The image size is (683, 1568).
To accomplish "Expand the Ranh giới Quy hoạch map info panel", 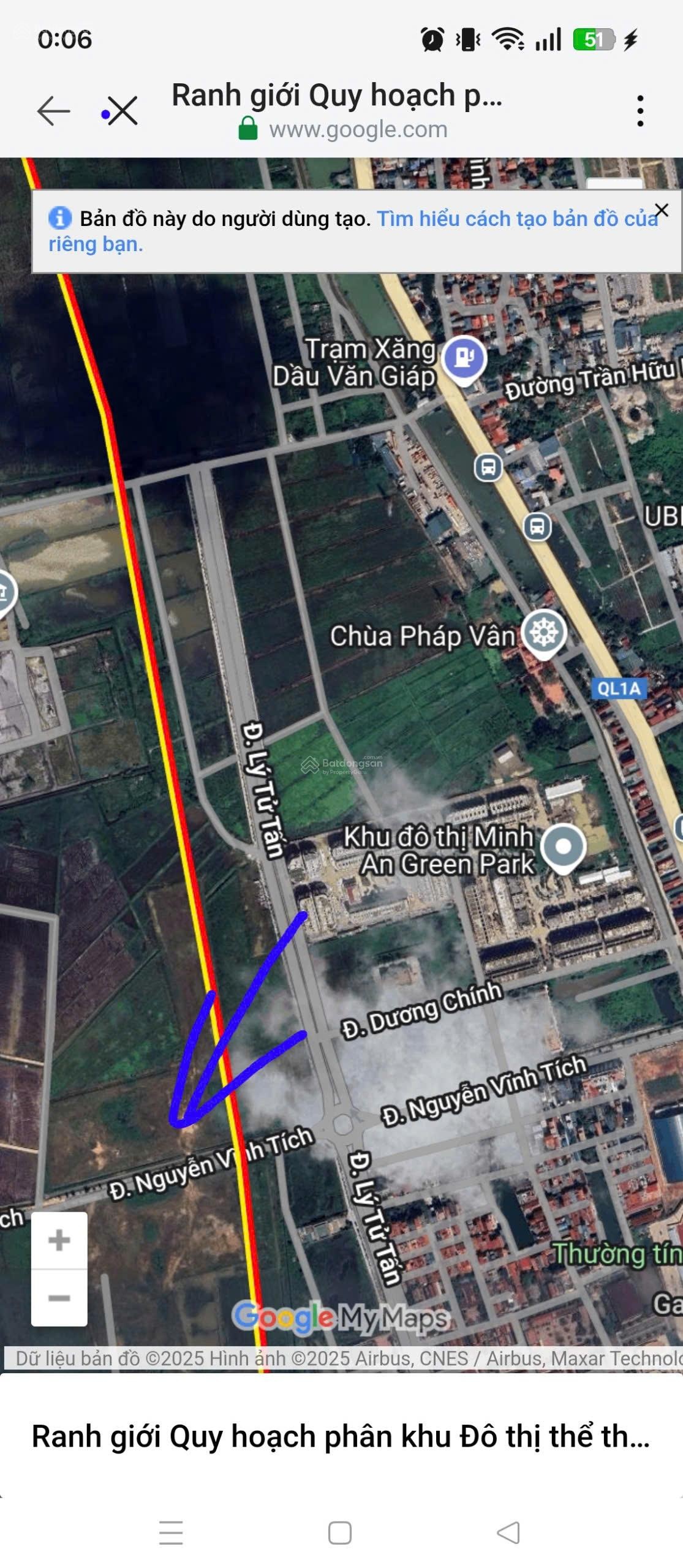I will click(x=341, y=1437).
